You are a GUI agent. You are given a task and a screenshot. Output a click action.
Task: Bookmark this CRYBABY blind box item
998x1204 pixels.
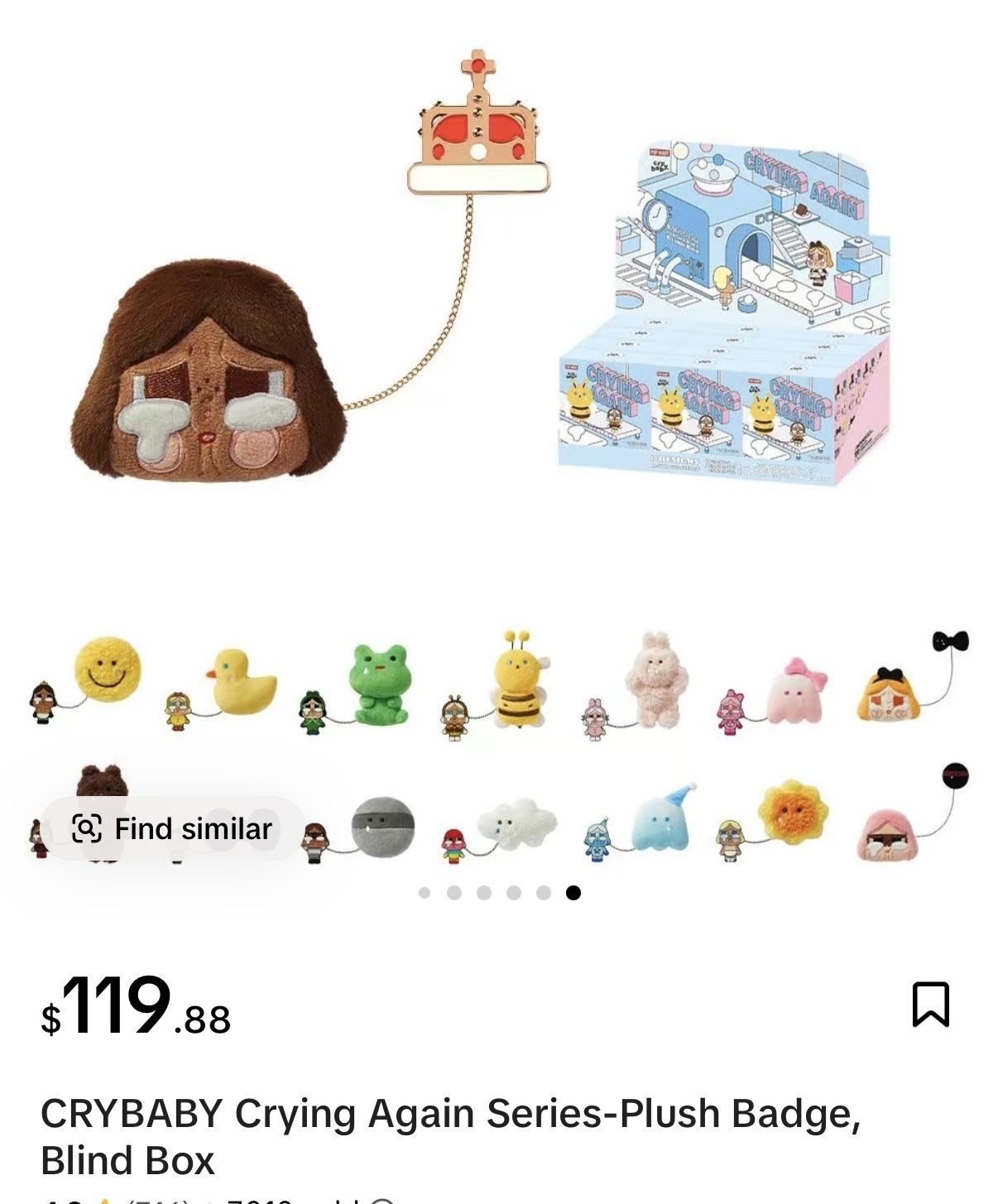pos(930,1004)
